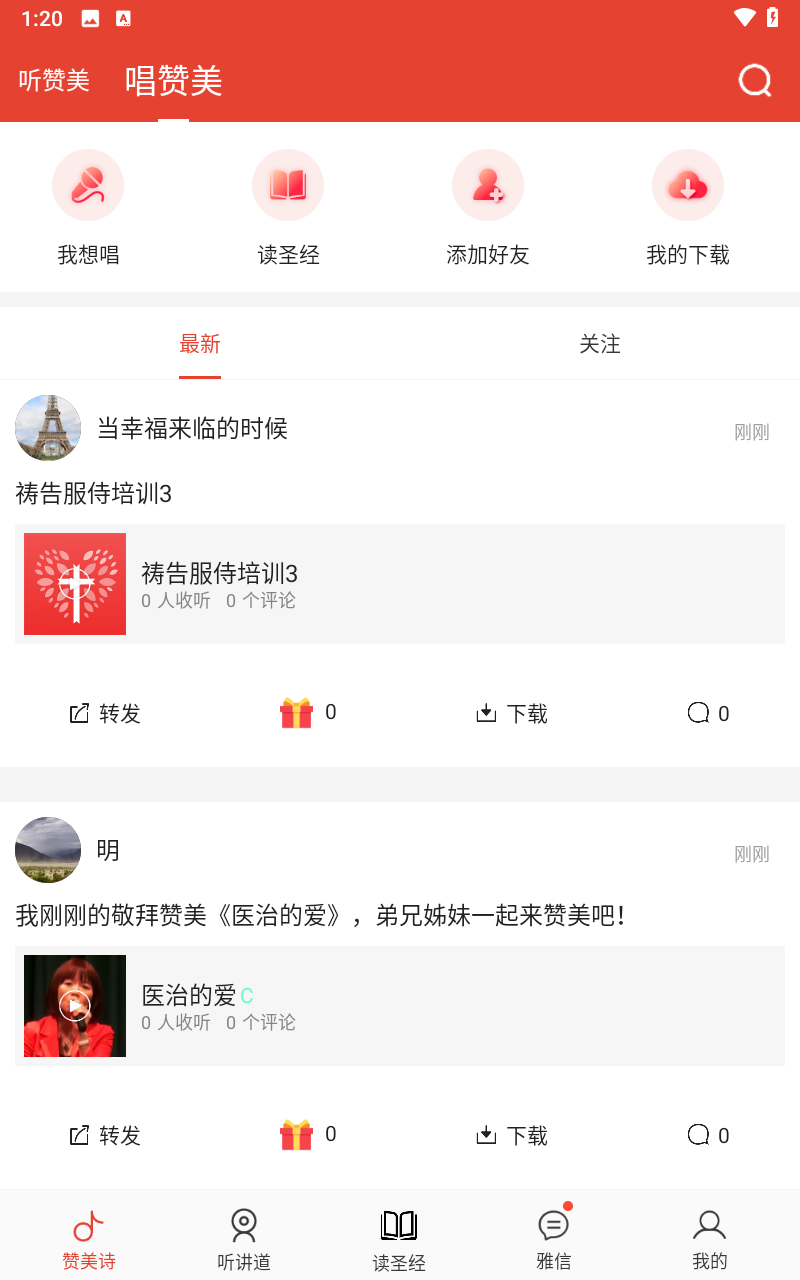Open the search icon at top right
Viewport: 800px width, 1280px height.
point(755,81)
